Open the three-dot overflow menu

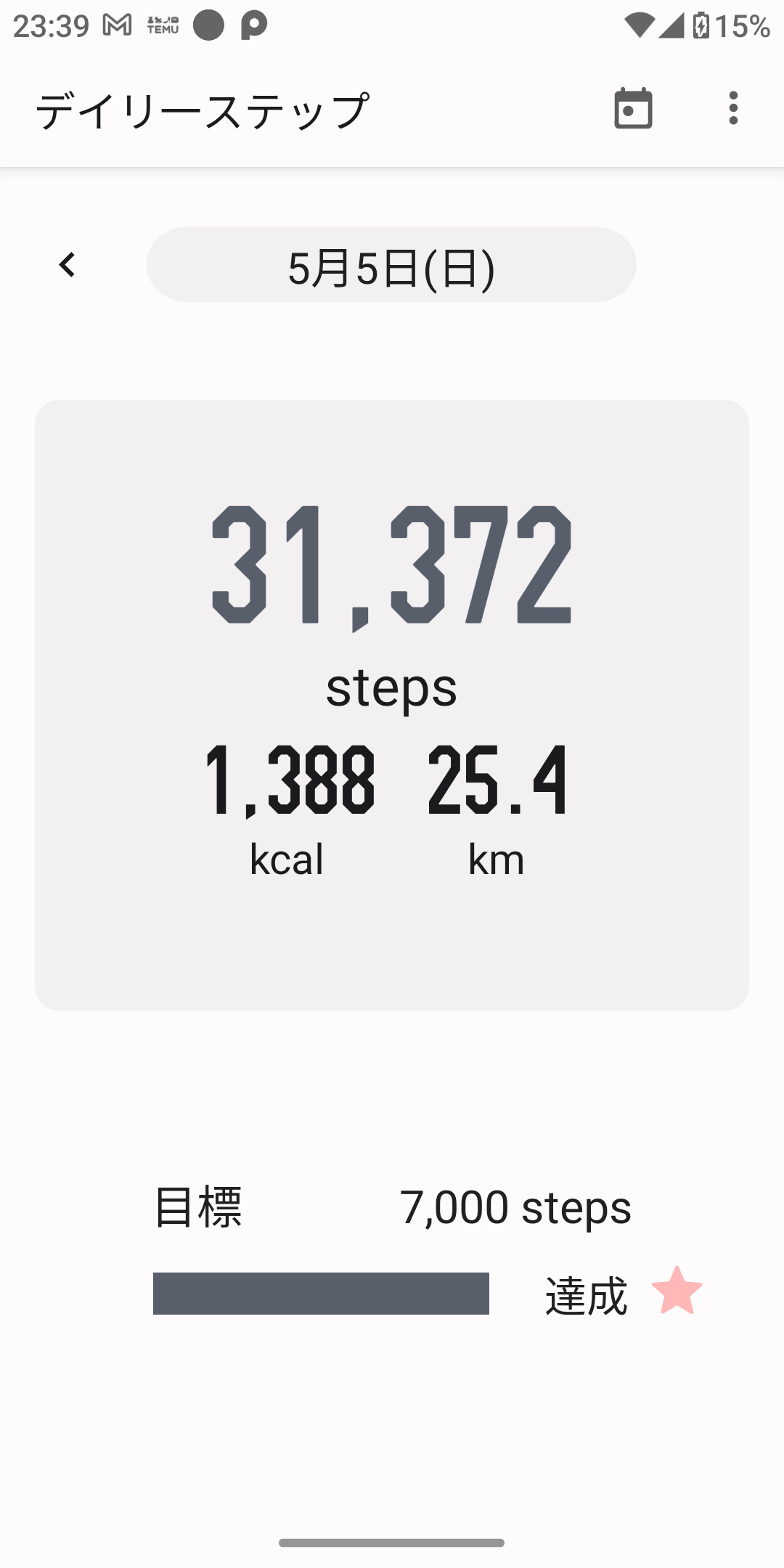tap(733, 108)
